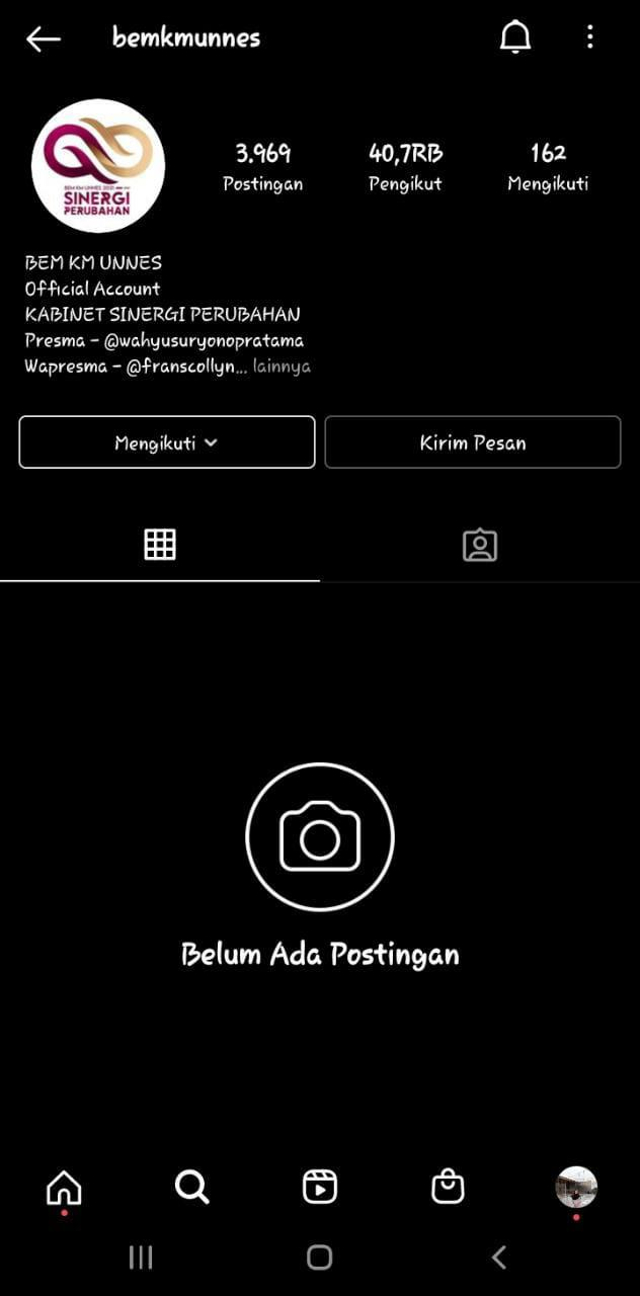640x1296 pixels.
Task: Open the Shop tab
Action: 448,1187
